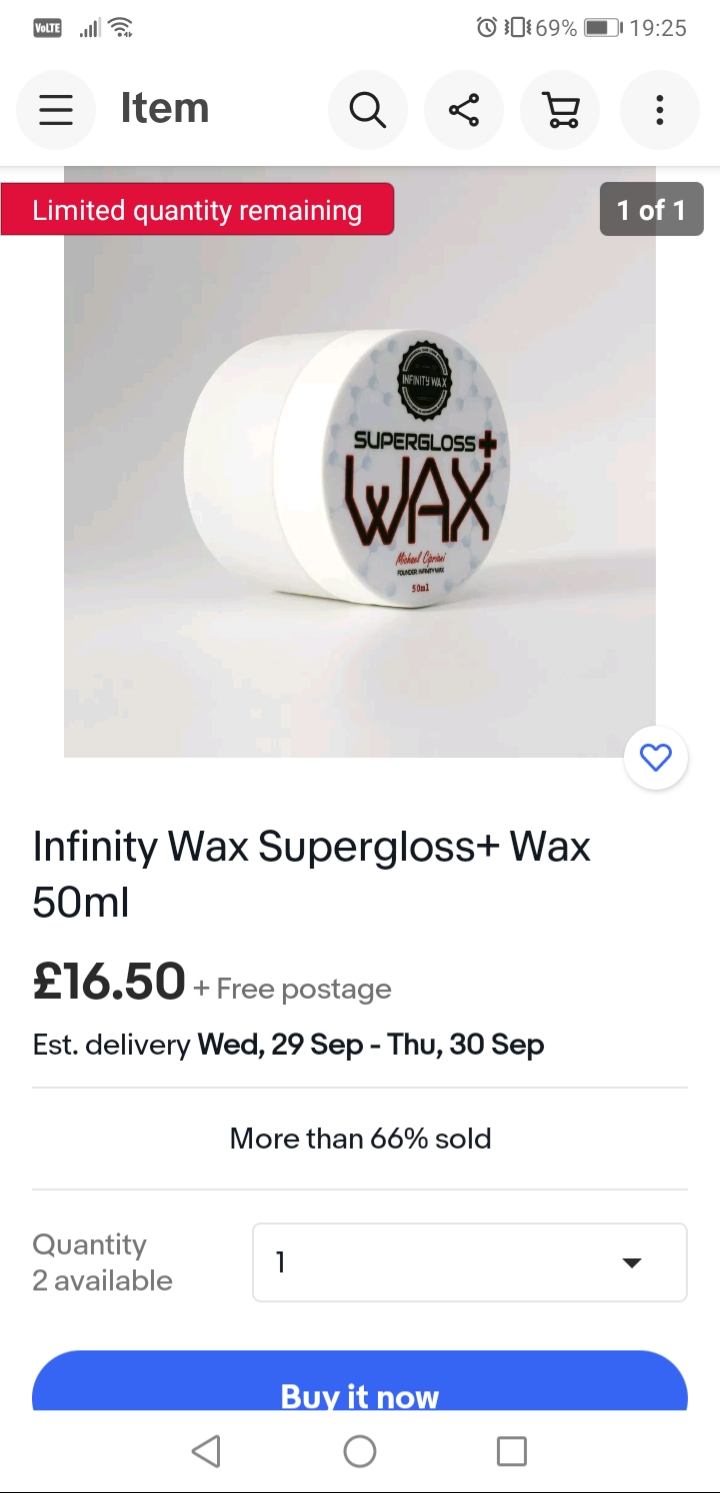Search eBay with the magnifier icon

[x=367, y=109]
